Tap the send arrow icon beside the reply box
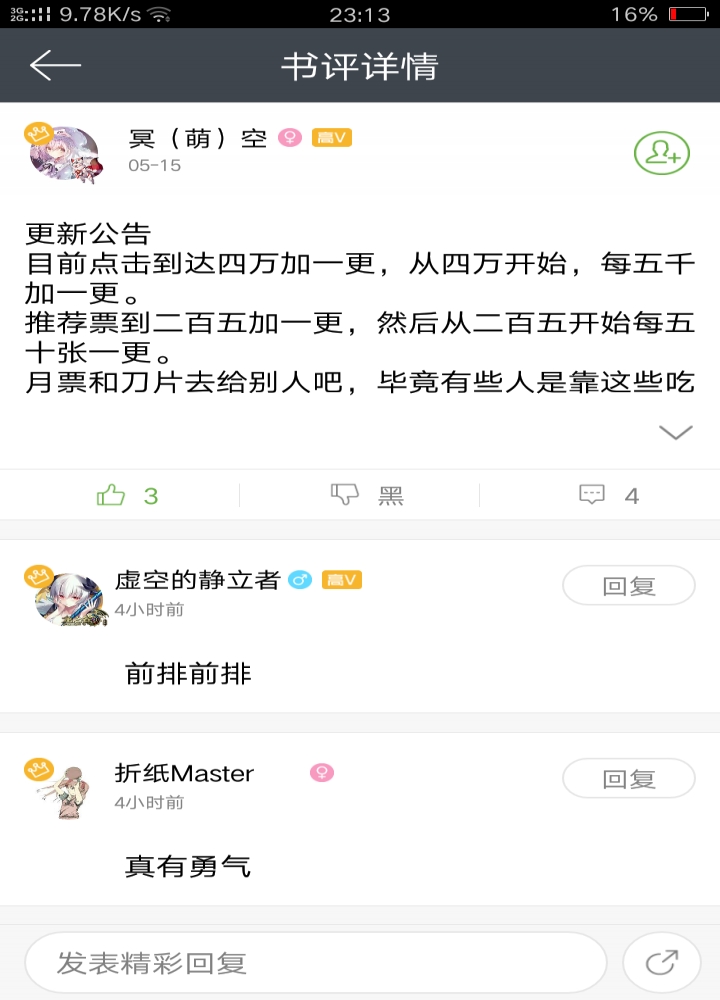Image resolution: width=720 pixels, height=1000 pixels. point(660,961)
